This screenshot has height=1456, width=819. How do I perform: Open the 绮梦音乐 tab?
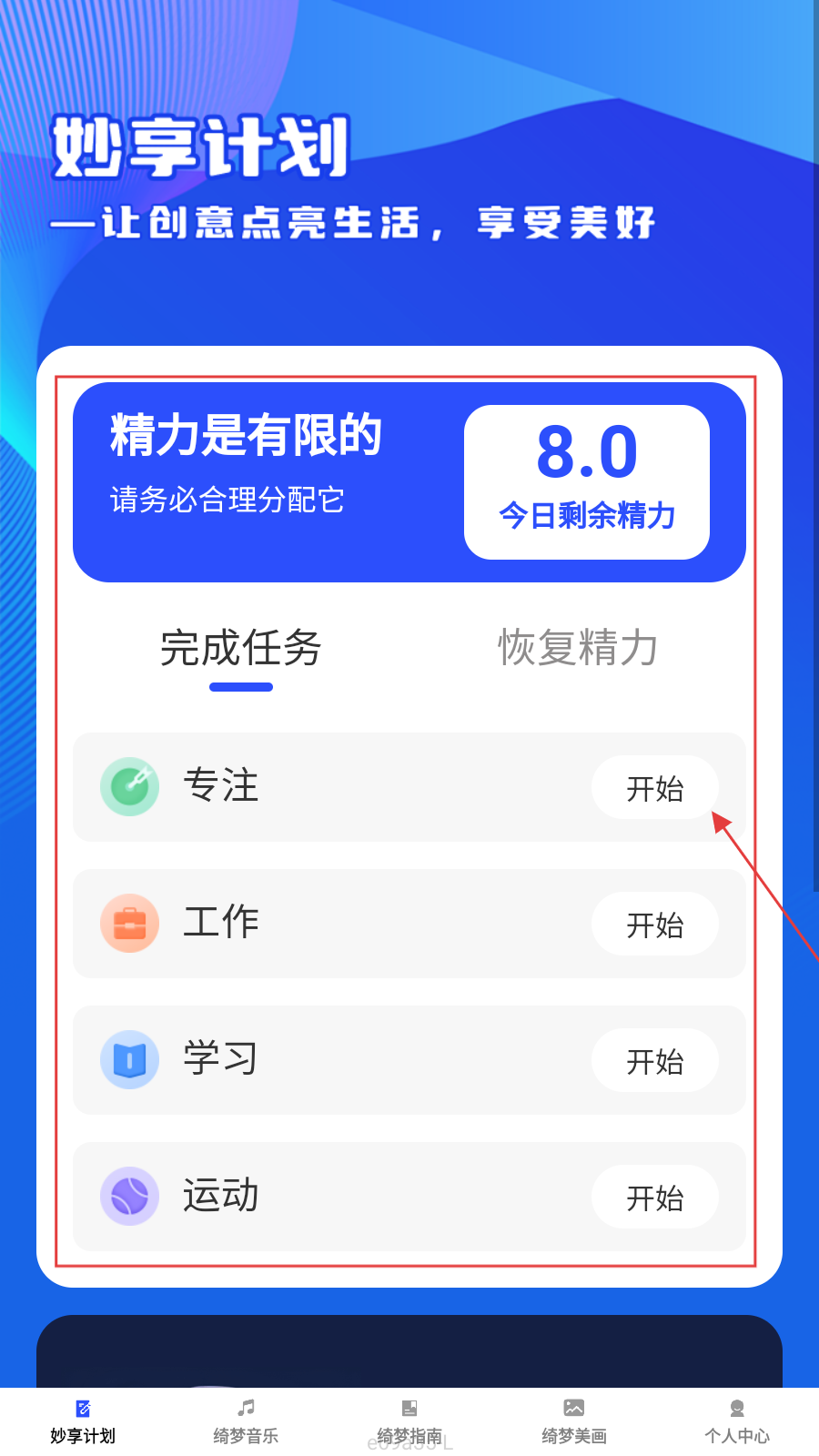coord(246,1421)
